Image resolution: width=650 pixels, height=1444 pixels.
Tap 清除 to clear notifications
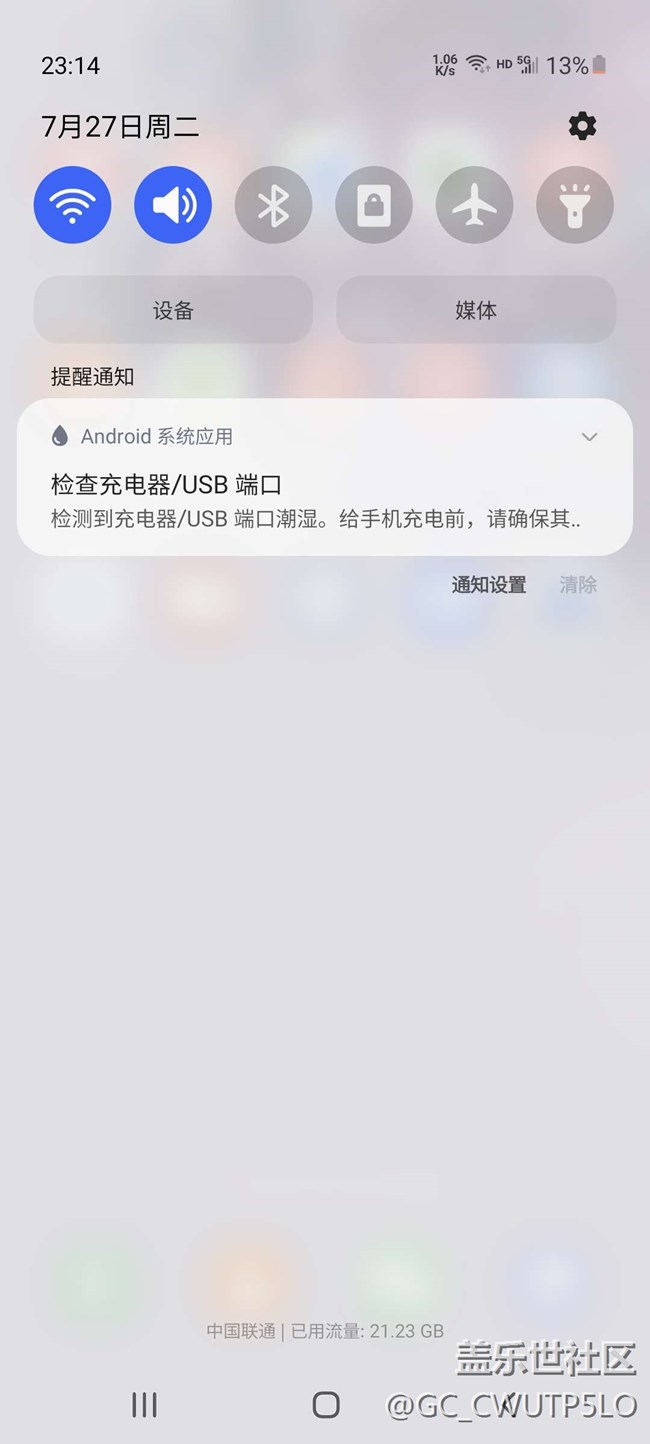[578, 585]
